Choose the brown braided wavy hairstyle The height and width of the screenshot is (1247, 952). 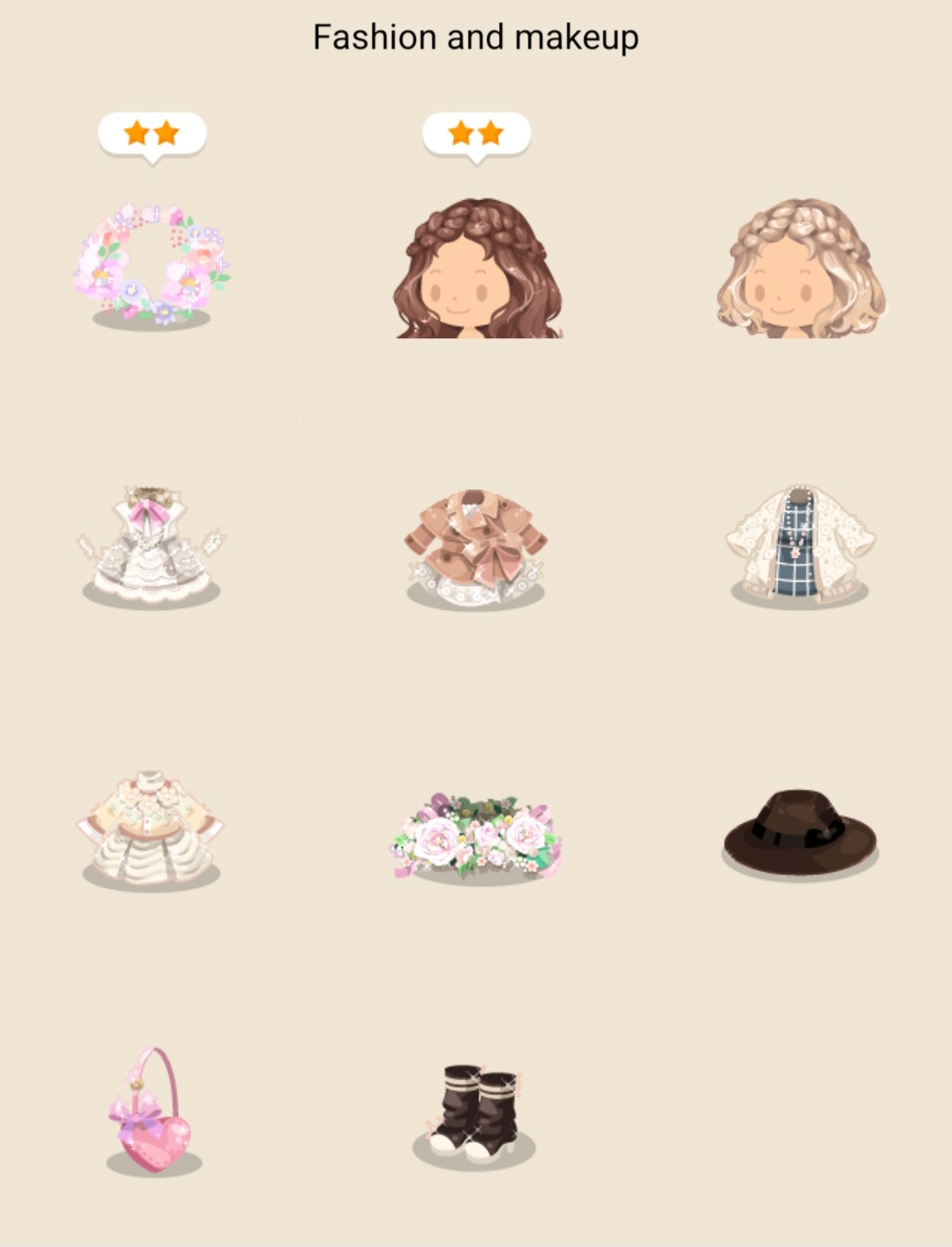click(476, 270)
